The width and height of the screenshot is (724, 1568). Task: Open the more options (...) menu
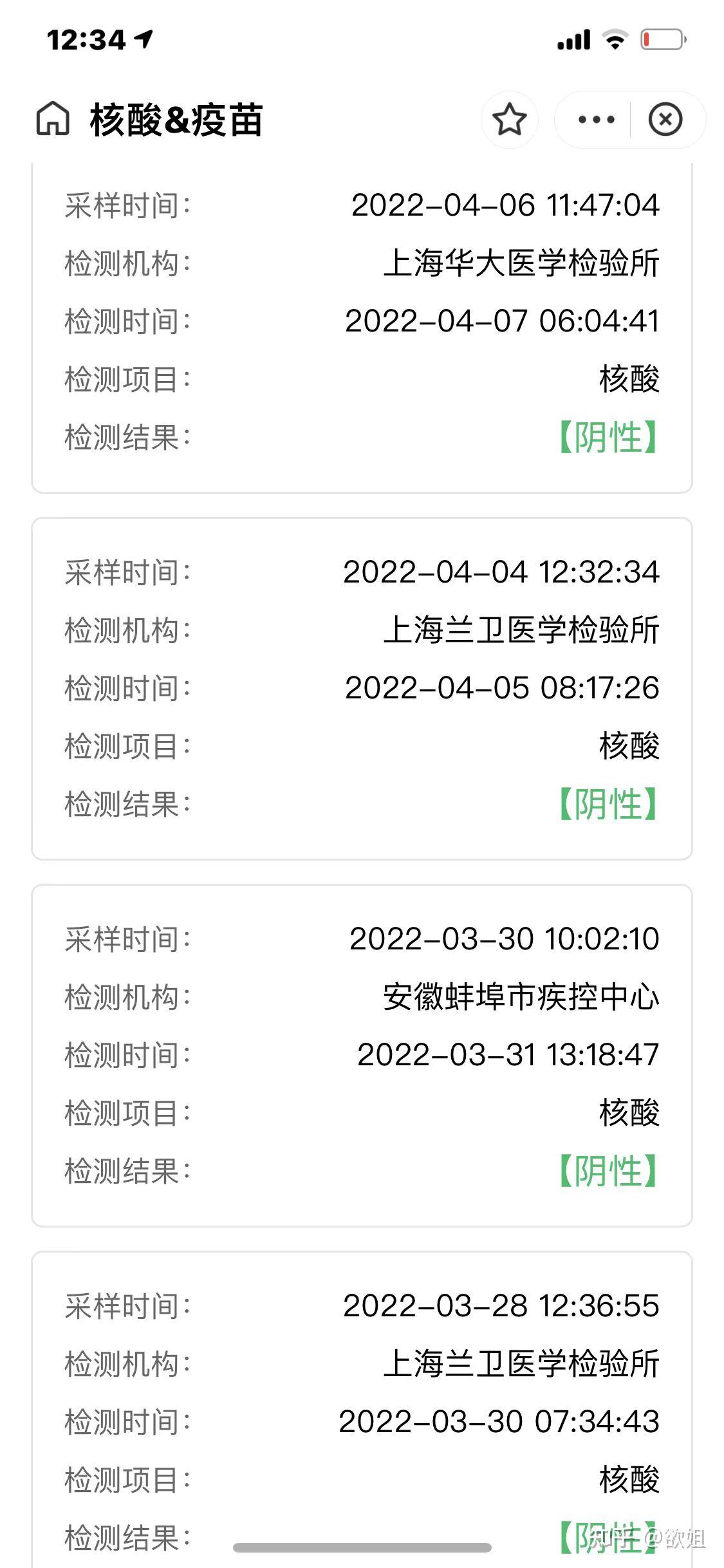click(x=595, y=119)
